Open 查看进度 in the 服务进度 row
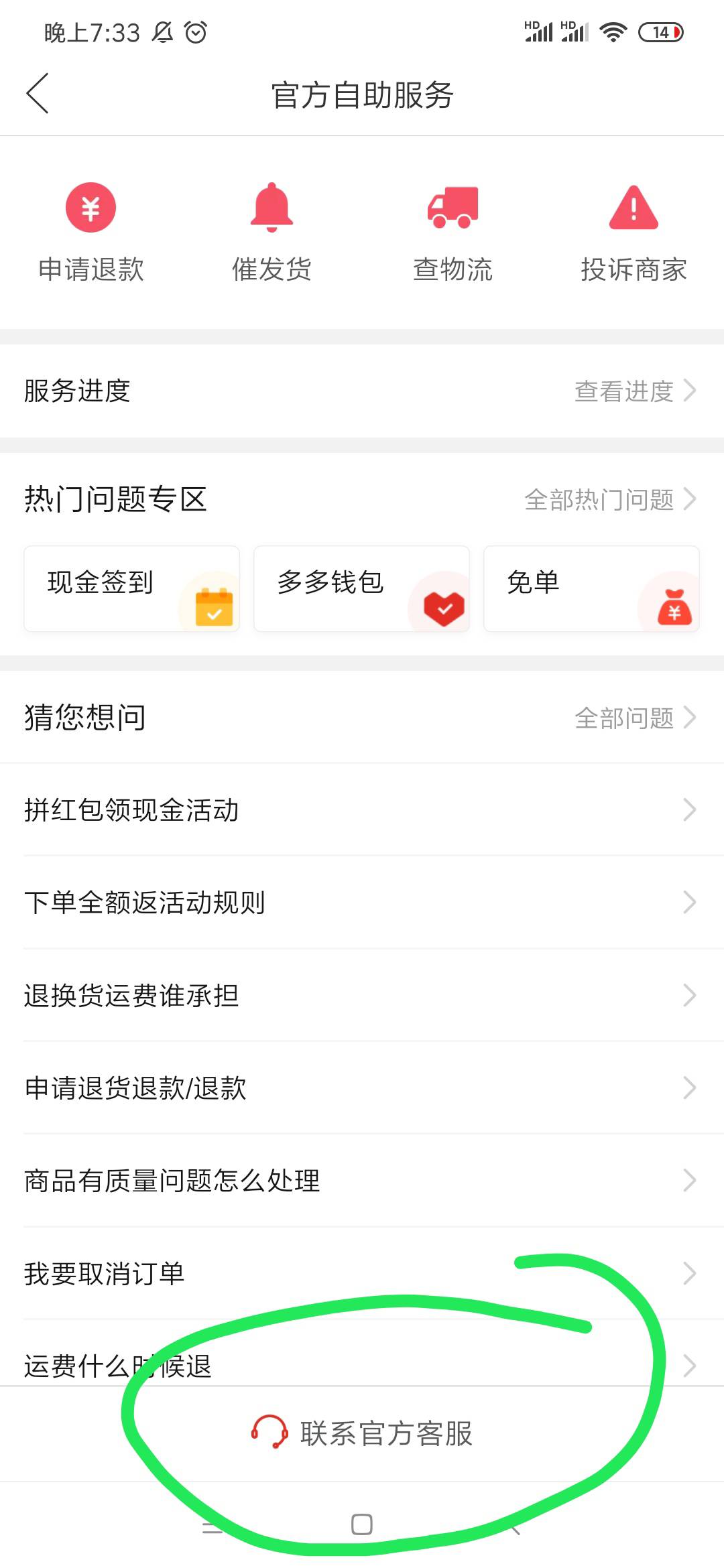 [635, 391]
